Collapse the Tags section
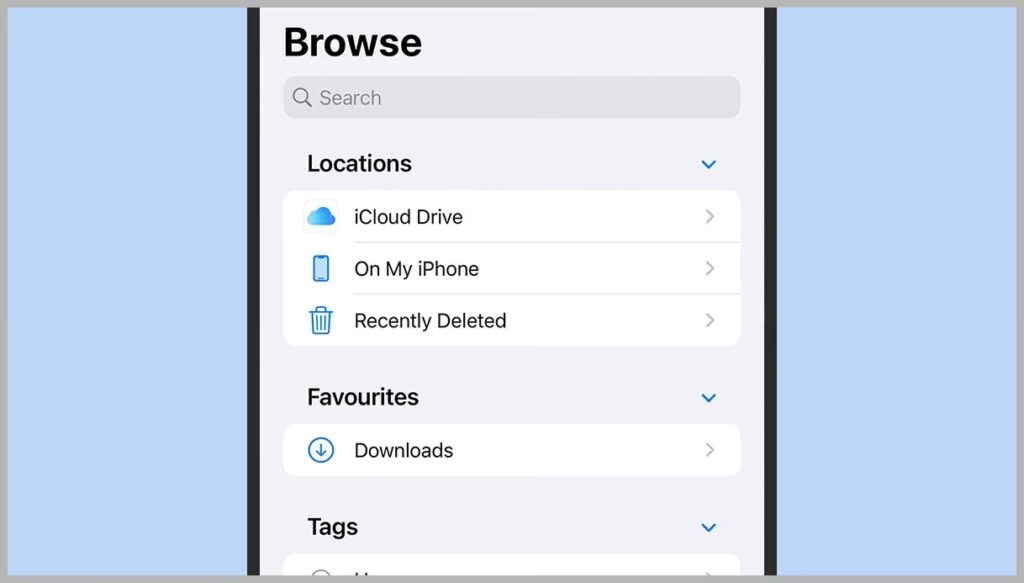This screenshot has width=1024, height=583. point(708,528)
